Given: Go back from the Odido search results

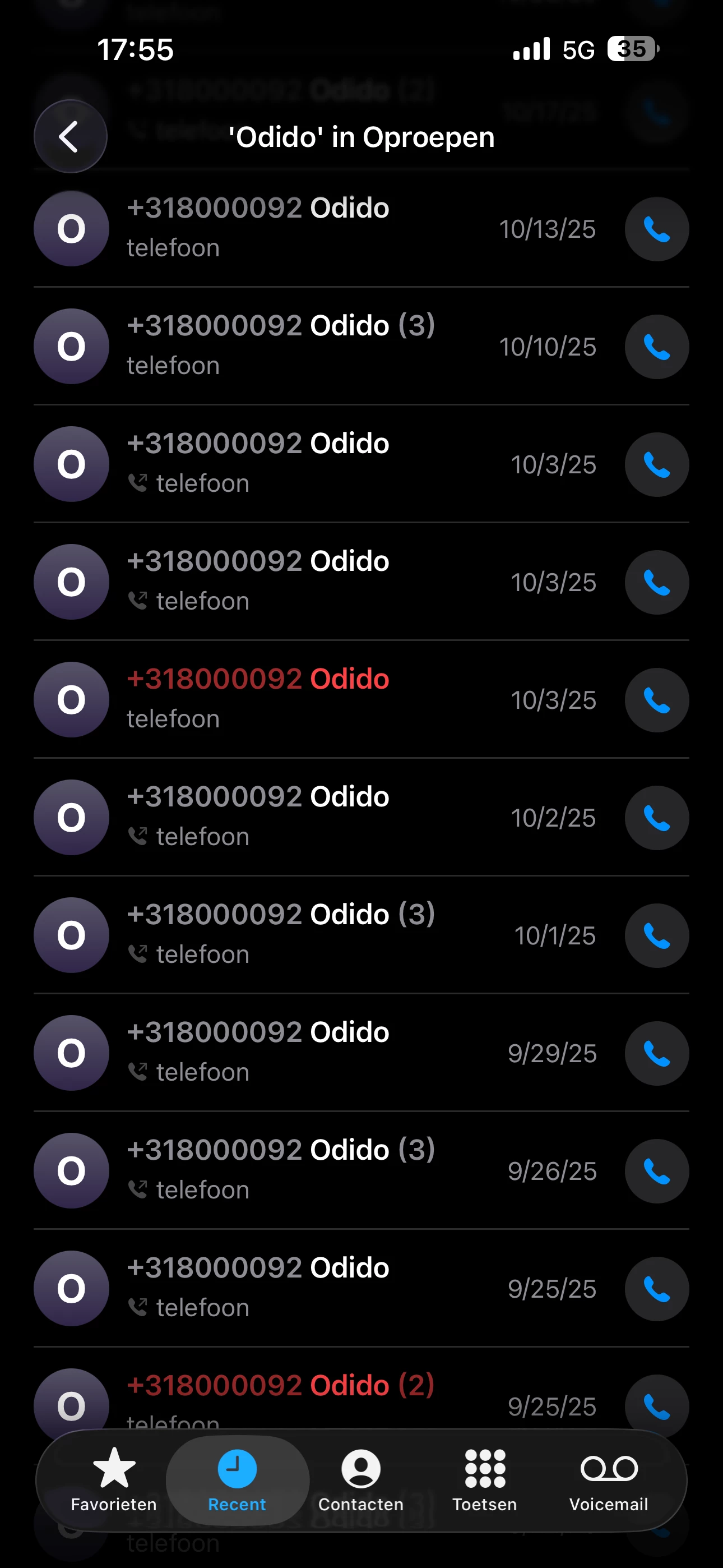Looking at the screenshot, I should [x=70, y=136].
